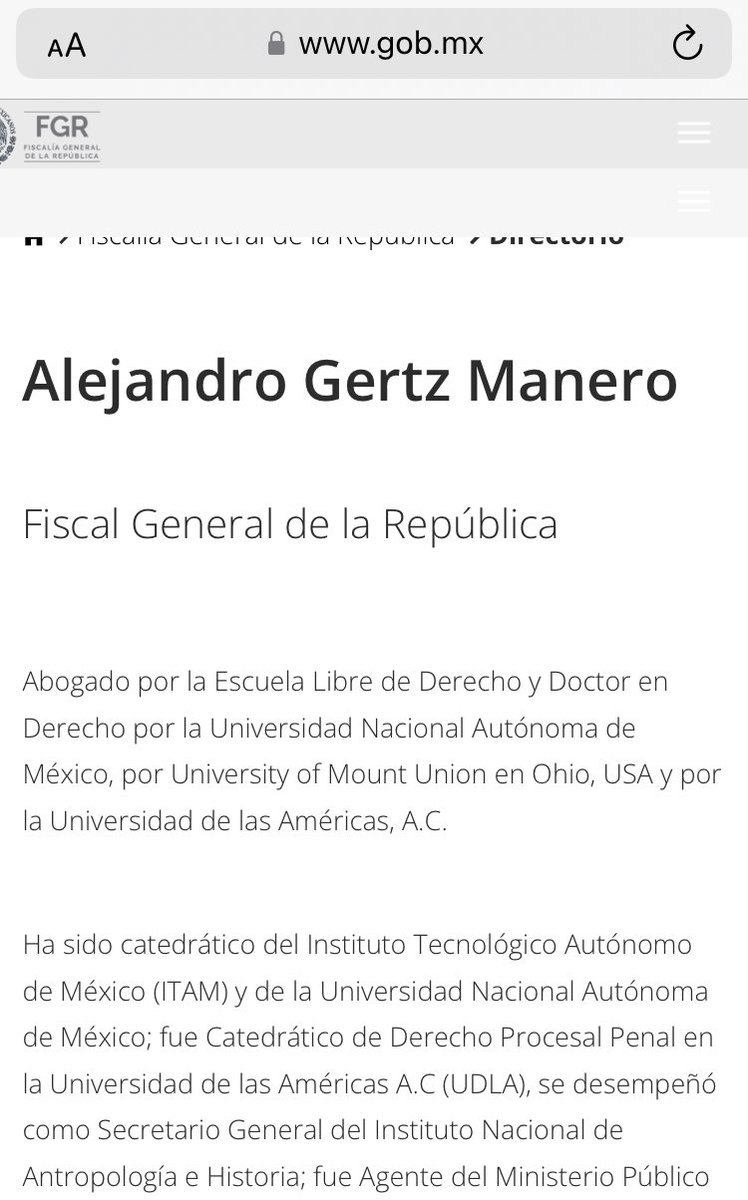Open the Fiscalía General de la República breadcrumb
The image size is (748, 1200).
pyautogui.click(x=266, y=240)
